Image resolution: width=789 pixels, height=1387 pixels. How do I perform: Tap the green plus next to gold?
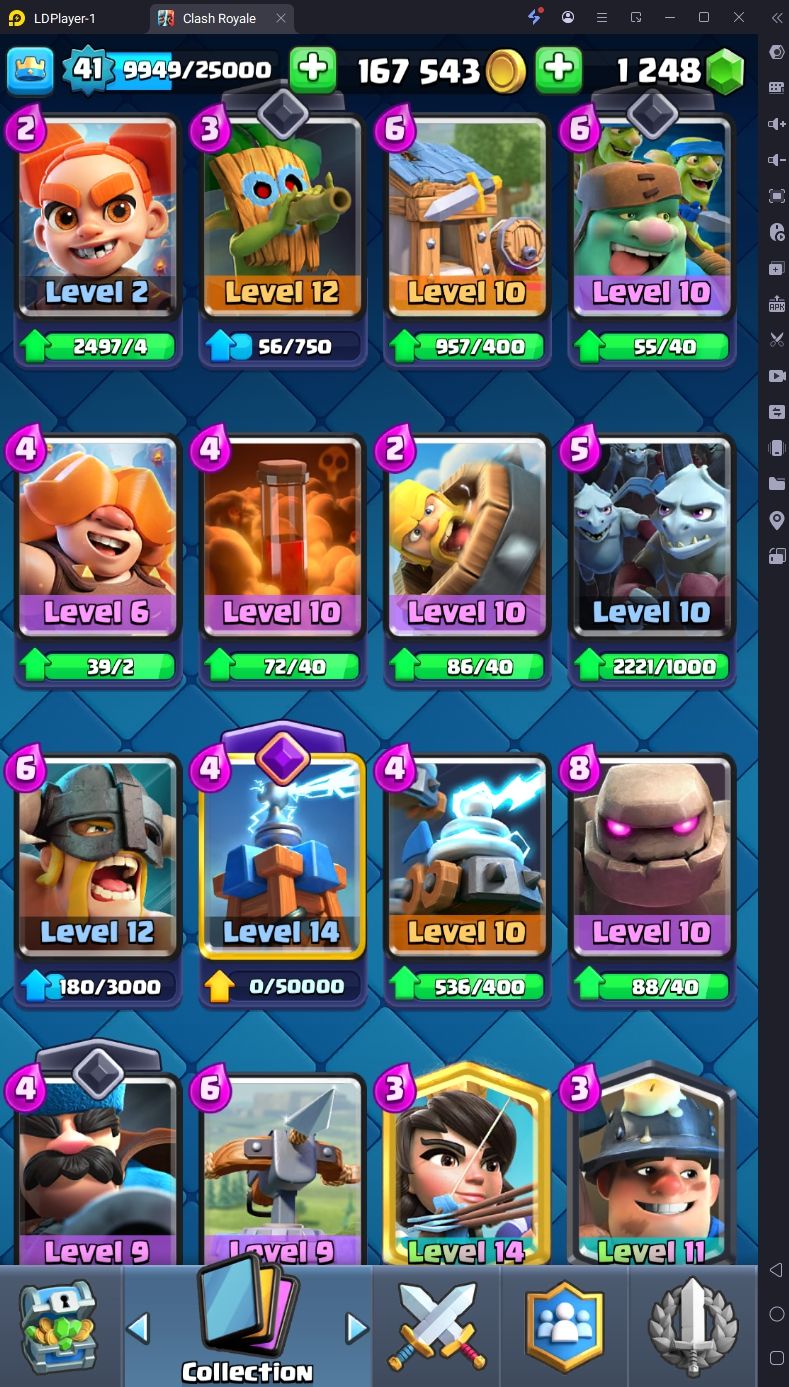[559, 69]
